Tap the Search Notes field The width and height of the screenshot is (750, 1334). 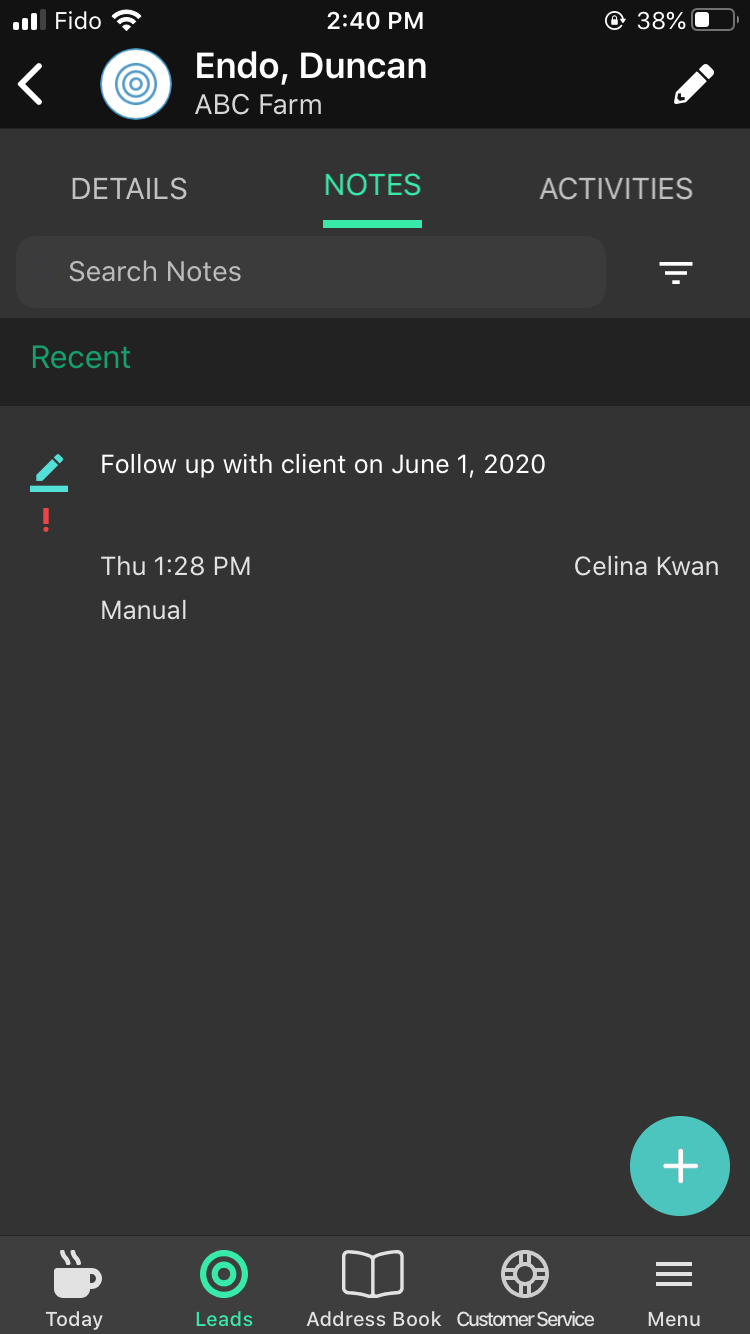click(311, 272)
